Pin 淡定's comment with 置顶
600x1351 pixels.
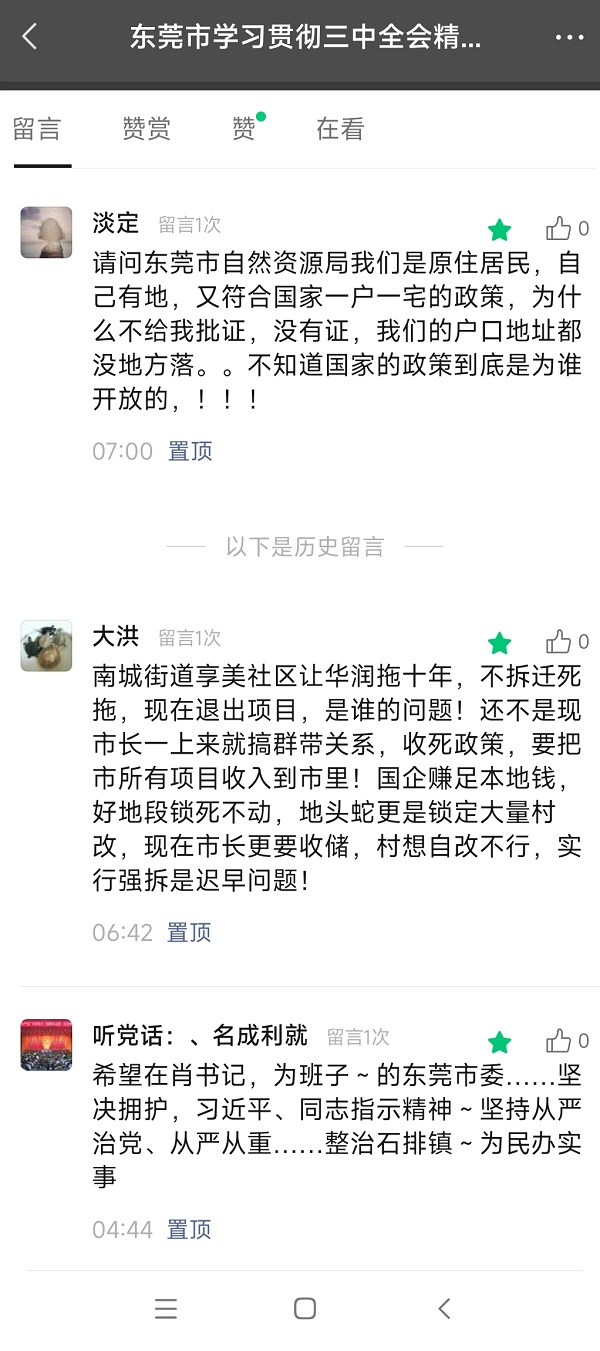(x=190, y=451)
